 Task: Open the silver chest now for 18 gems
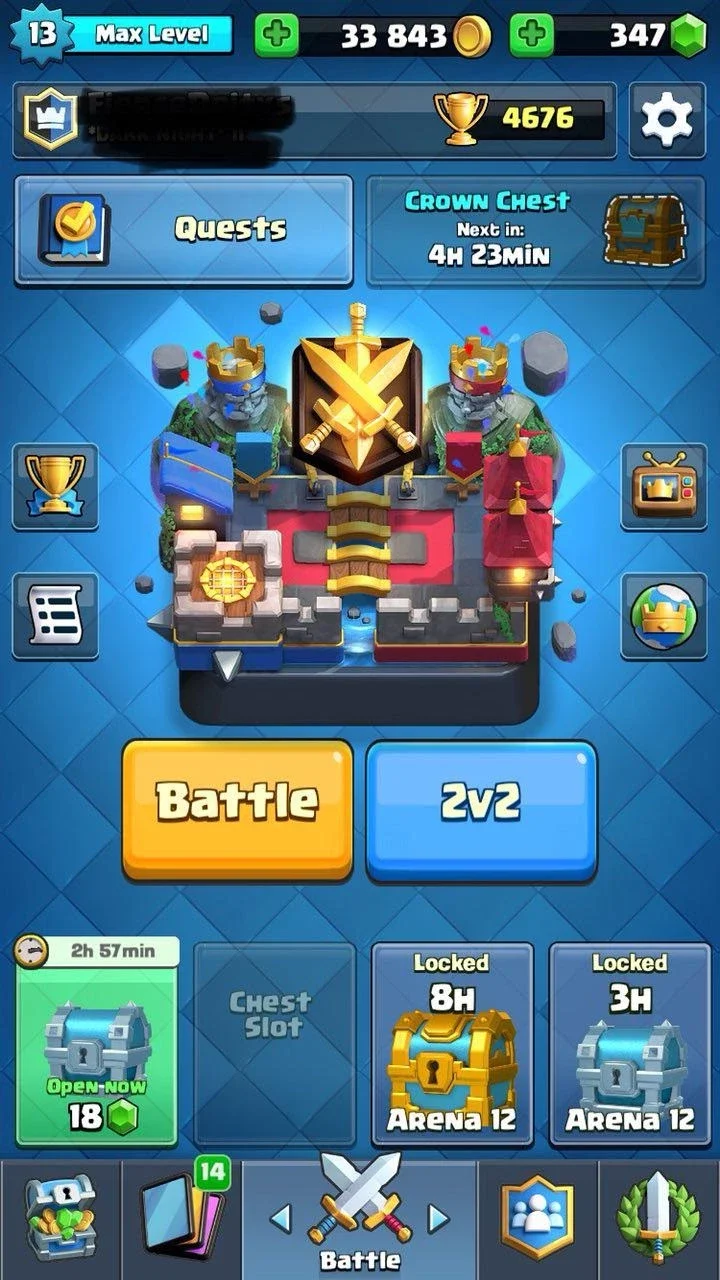(97, 1043)
